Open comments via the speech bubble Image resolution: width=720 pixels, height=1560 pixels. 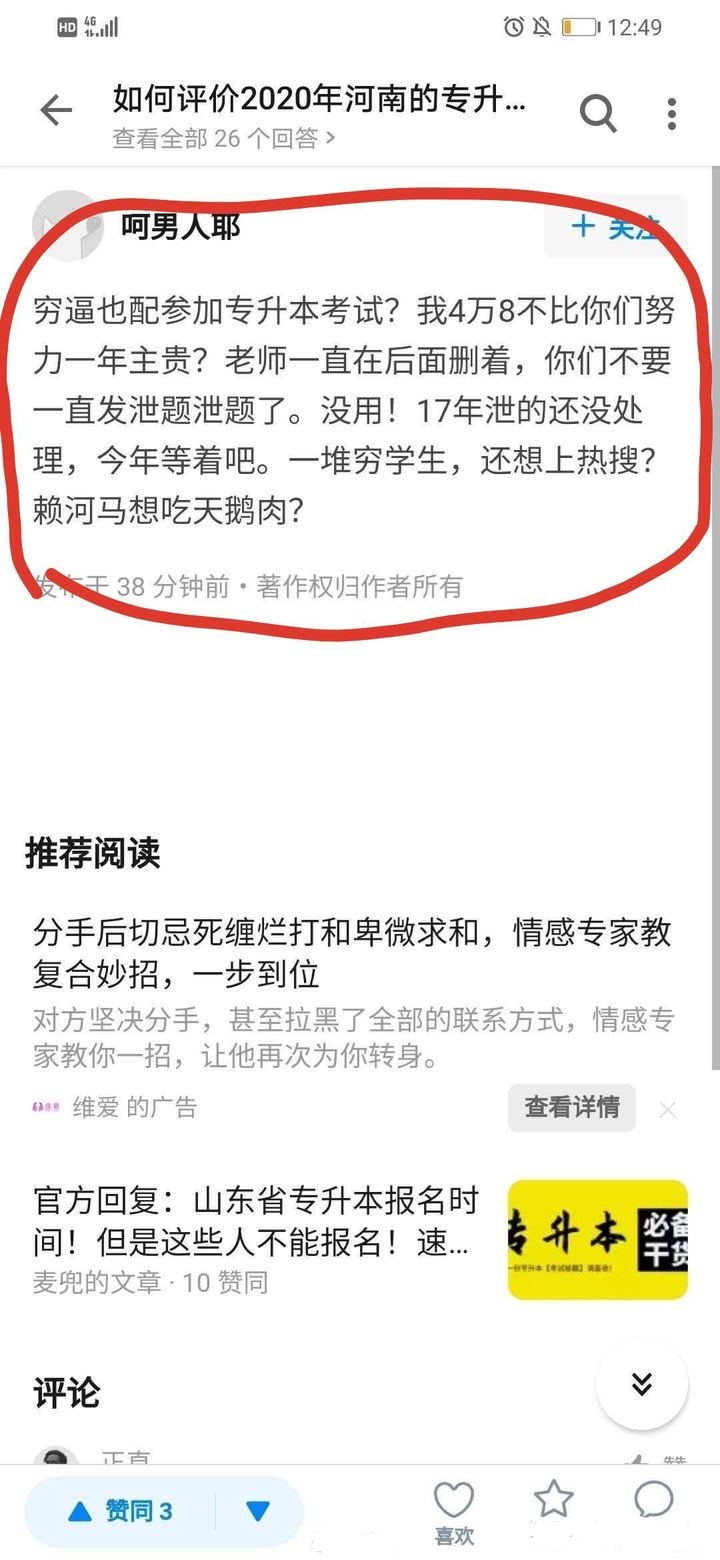coord(654,1500)
